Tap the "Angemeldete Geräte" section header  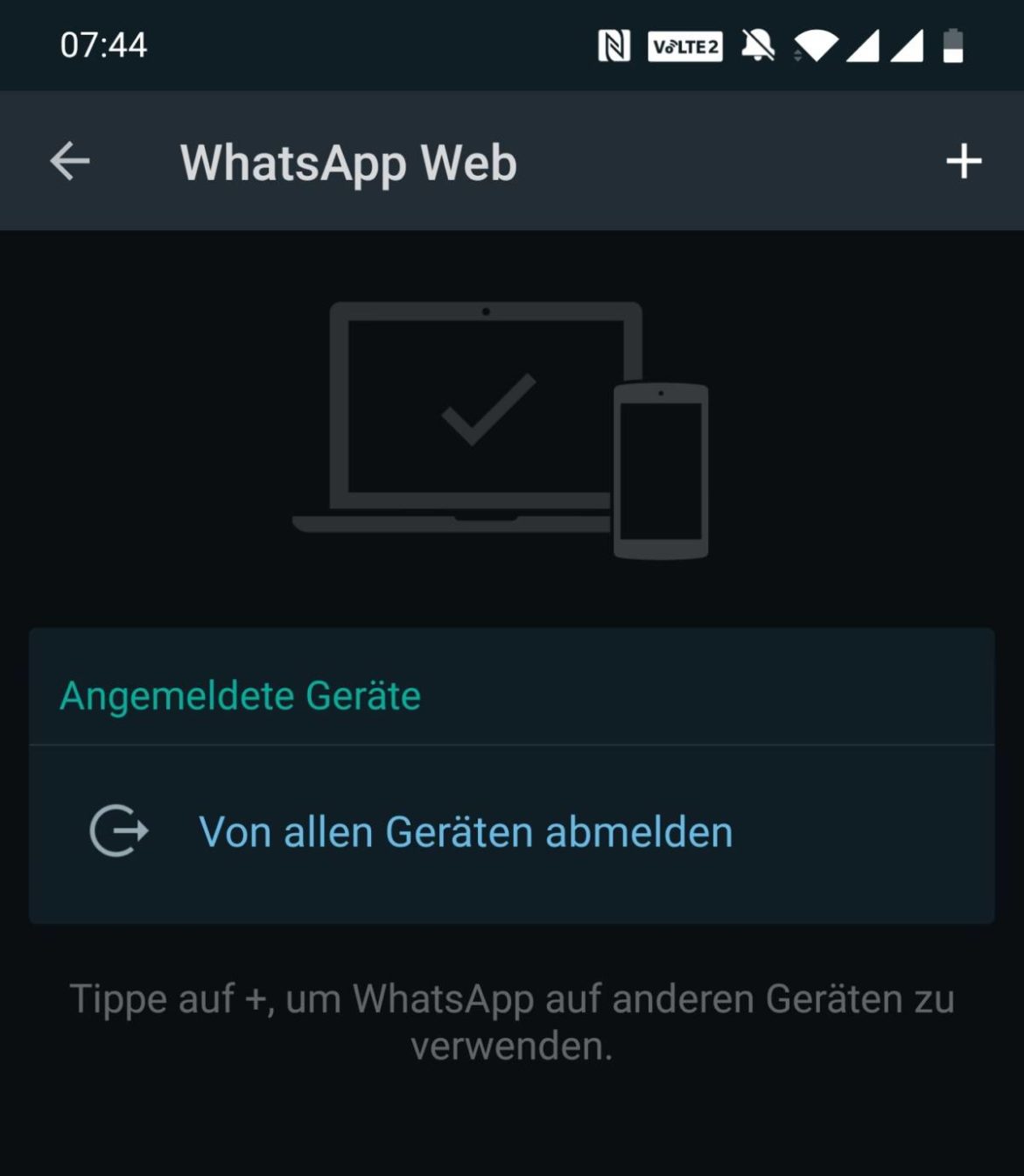(x=240, y=696)
